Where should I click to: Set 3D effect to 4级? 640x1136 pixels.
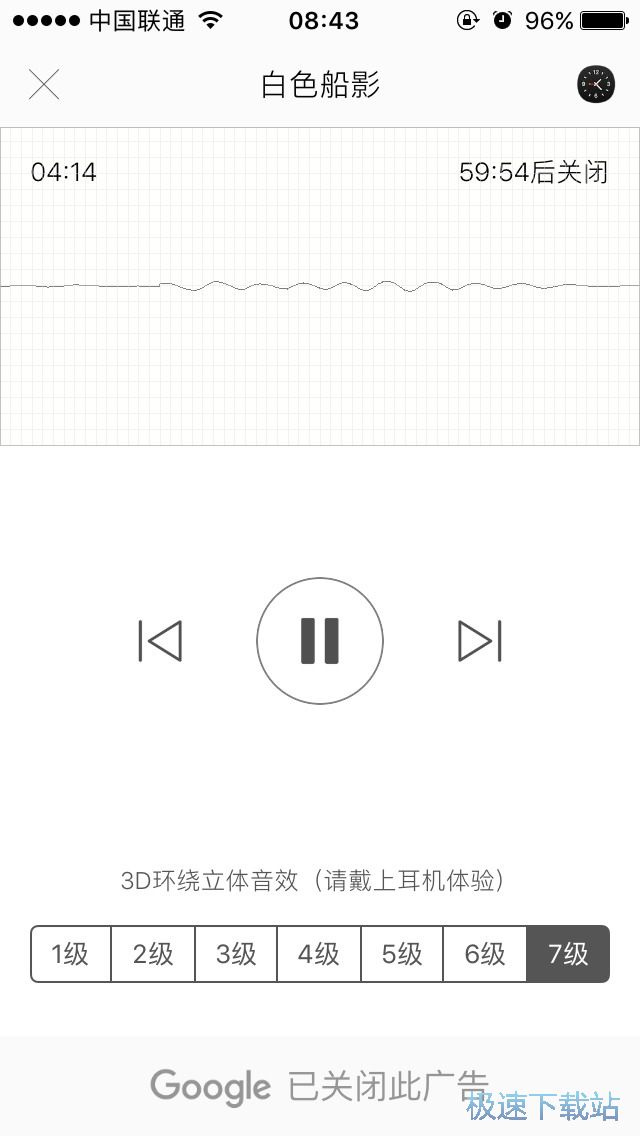(x=319, y=954)
